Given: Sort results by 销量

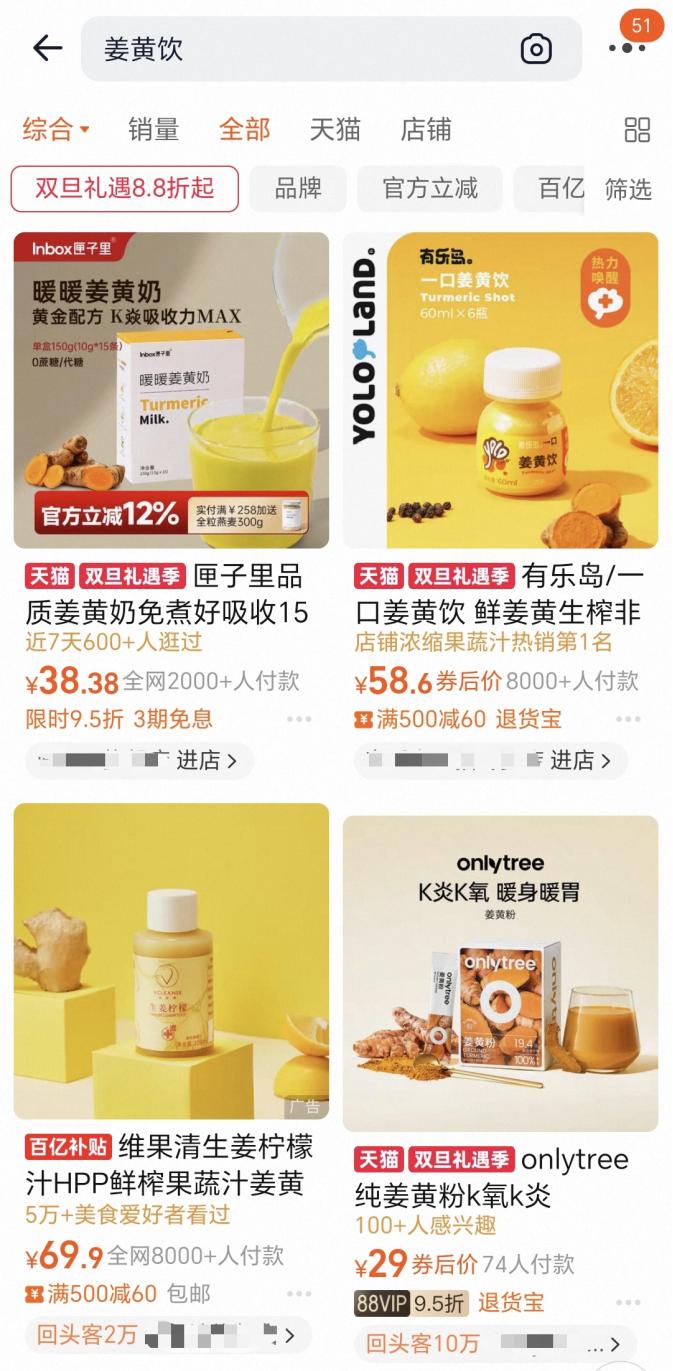Looking at the screenshot, I should click(x=153, y=129).
